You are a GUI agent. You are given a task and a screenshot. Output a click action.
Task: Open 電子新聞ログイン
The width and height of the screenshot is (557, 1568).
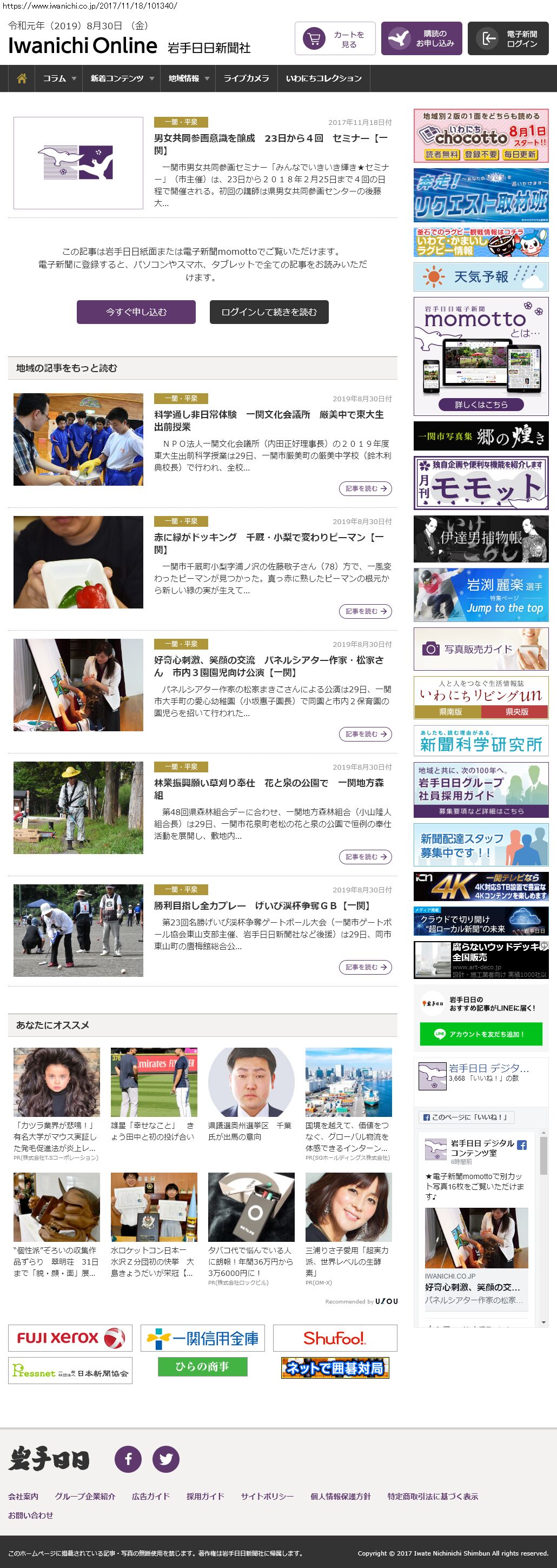pyautogui.click(x=508, y=39)
